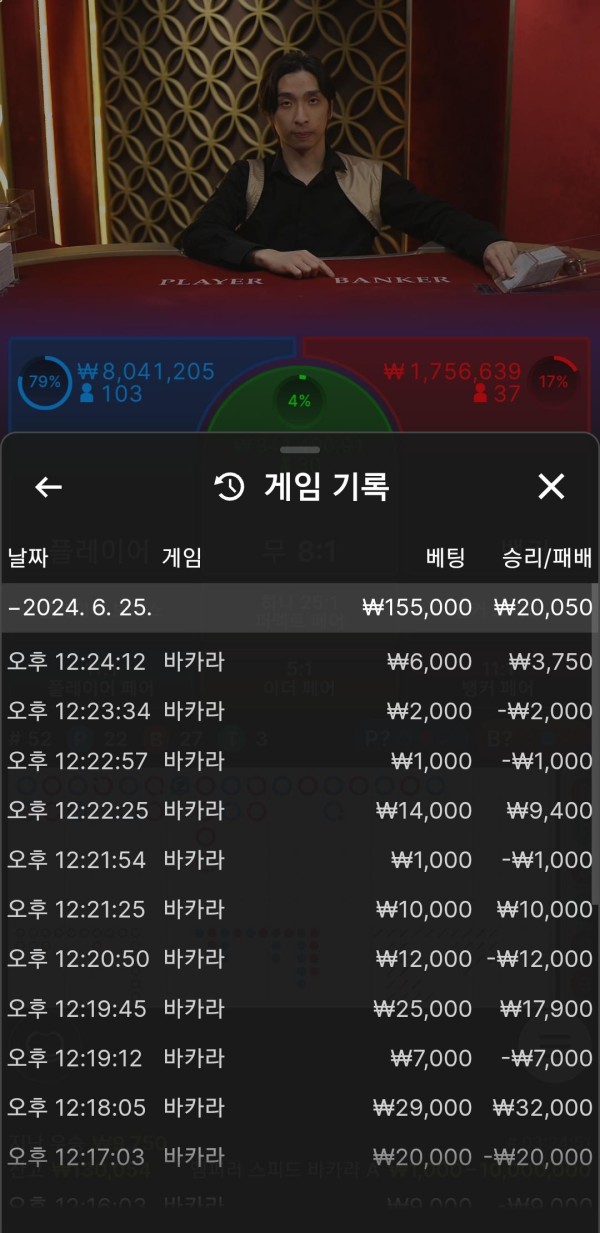View the 오후 12:17:03 game details
The image size is (600, 1233).
tap(299, 1157)
